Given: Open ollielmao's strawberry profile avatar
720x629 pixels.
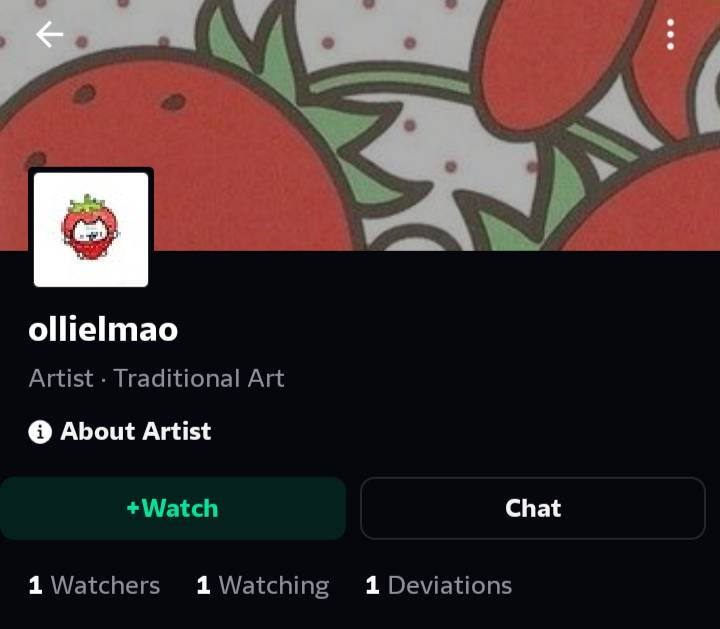Looking at the screenshot, I should click(x=91, y=229).
